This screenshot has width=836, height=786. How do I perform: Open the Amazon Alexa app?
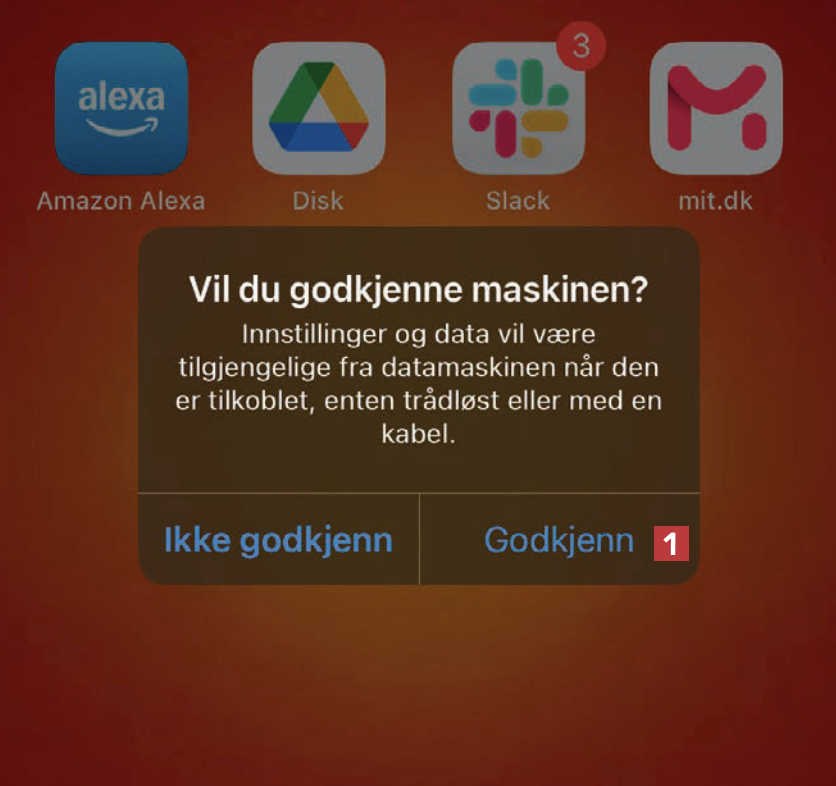pyautogui.click(x=121, y=109)
